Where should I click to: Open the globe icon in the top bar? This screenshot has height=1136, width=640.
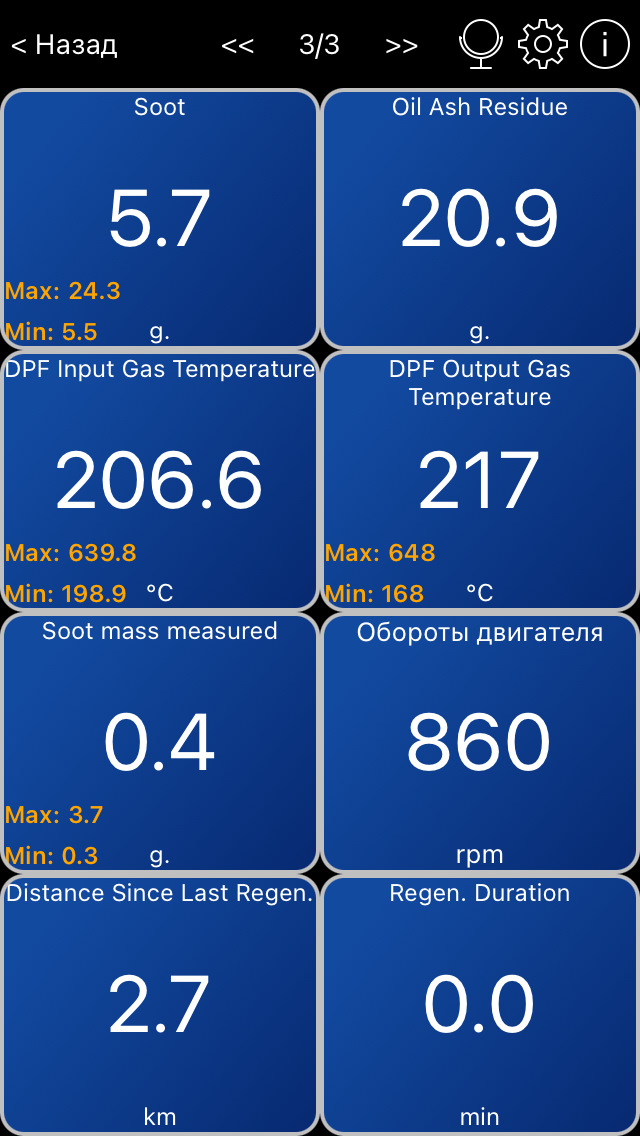click(x=481, y=44)
